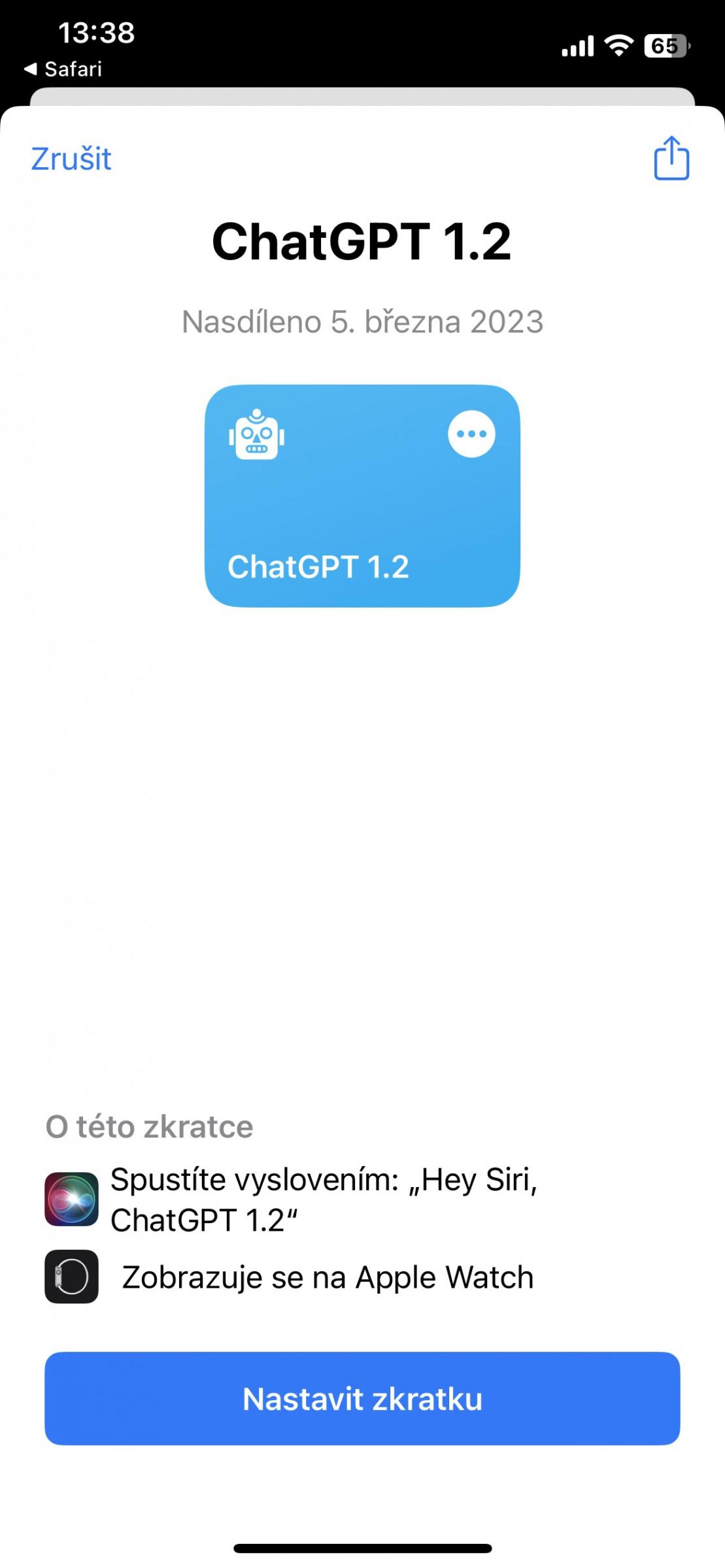Image resolution: width=725 pixels, height=1568 pixels.
Task: Tap the ChatGPT 1.2 shortcut card
Action: click(x=362, y=496)
